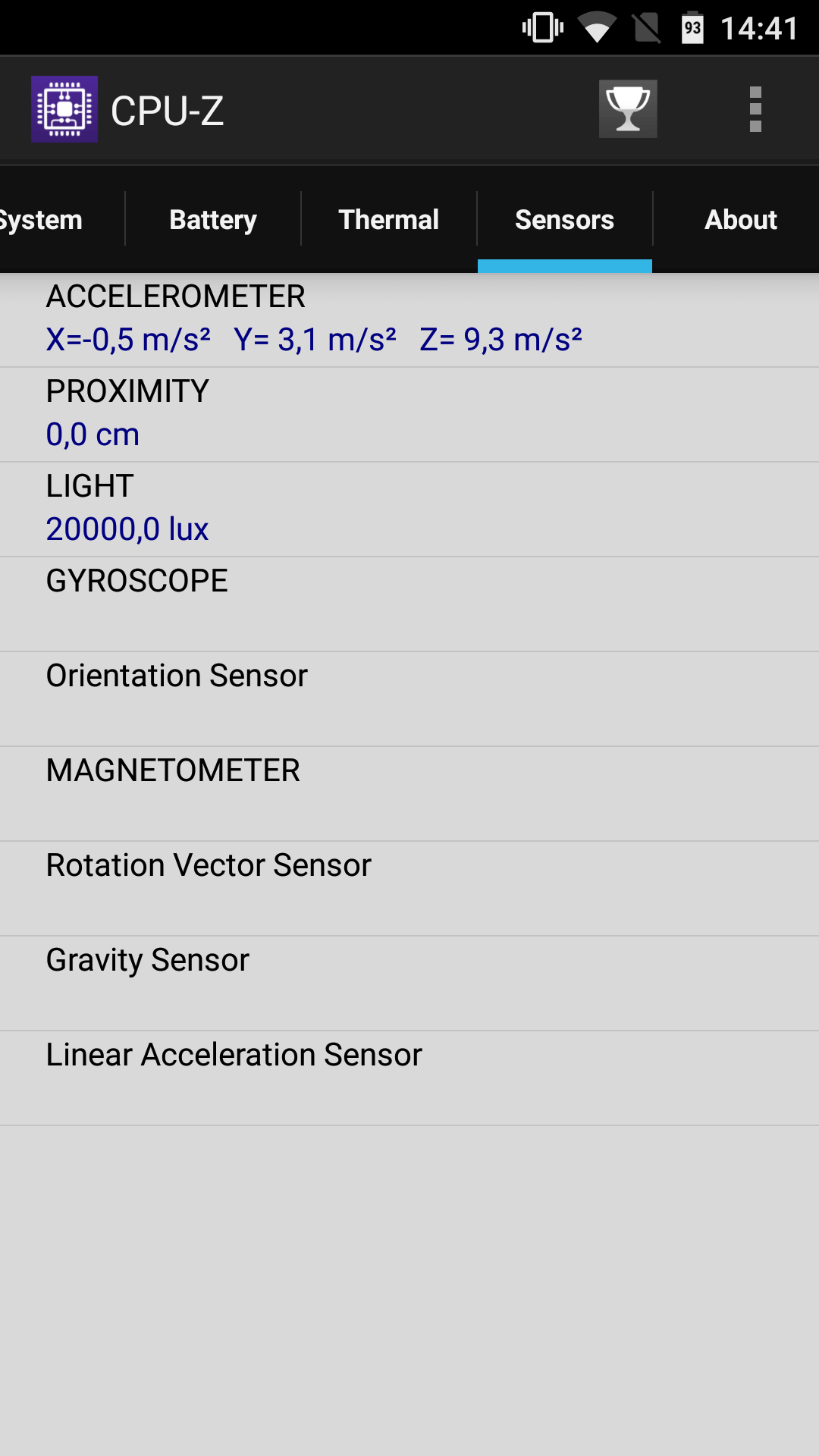Switch to the Battery tab
819x1456 pixels.
pyautogui.click(x=213, y=220)
